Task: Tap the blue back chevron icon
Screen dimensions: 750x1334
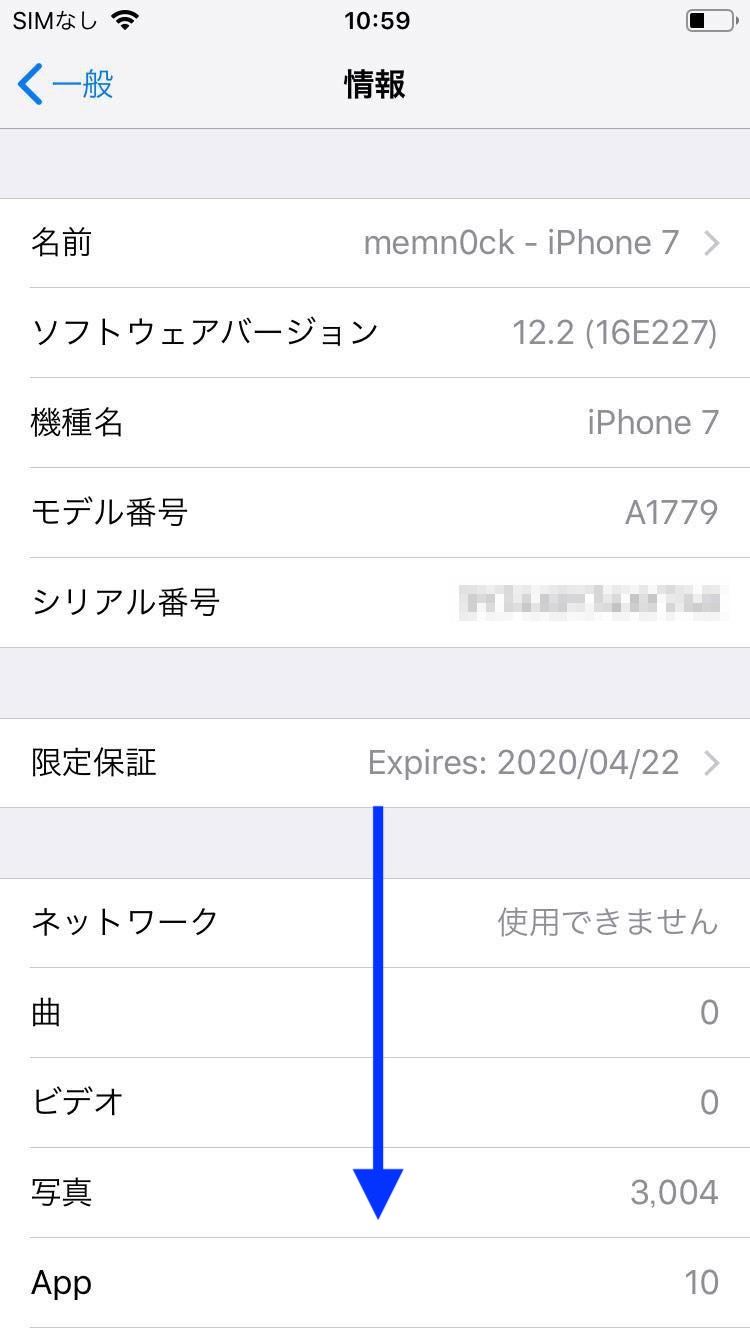Action: (29, 85)
